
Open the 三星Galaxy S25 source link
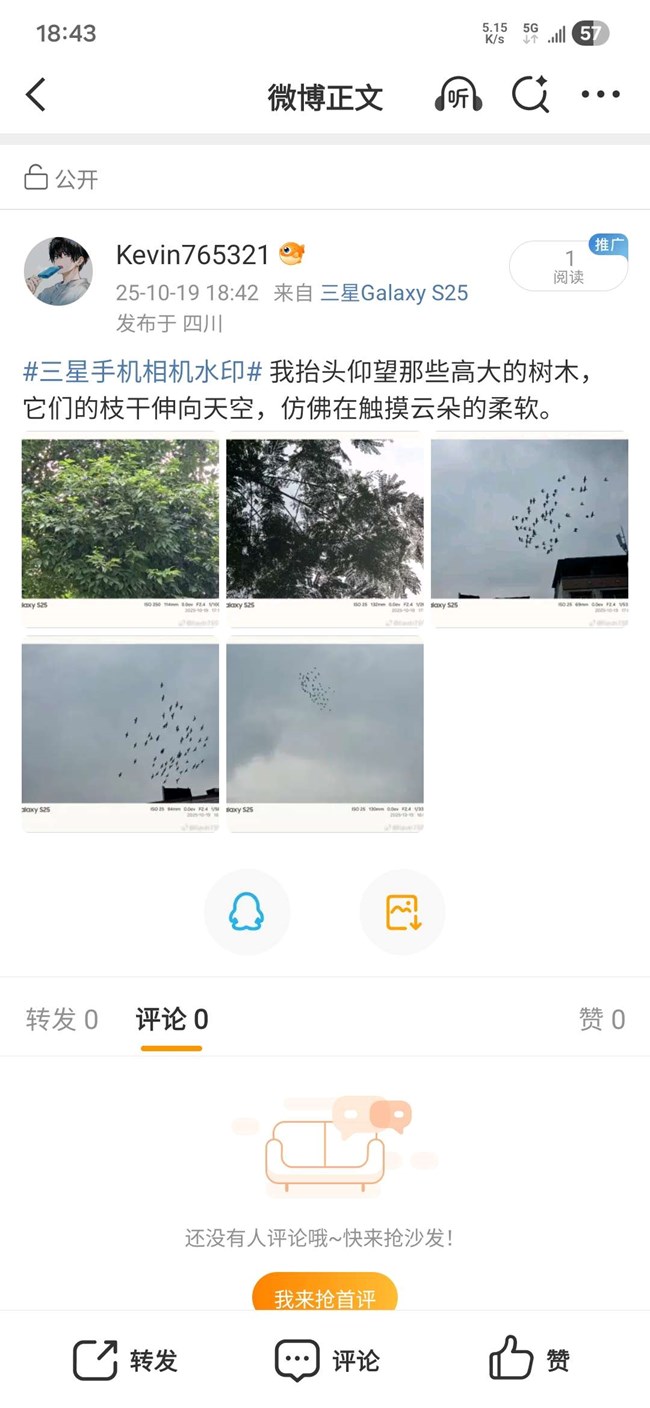394,293
